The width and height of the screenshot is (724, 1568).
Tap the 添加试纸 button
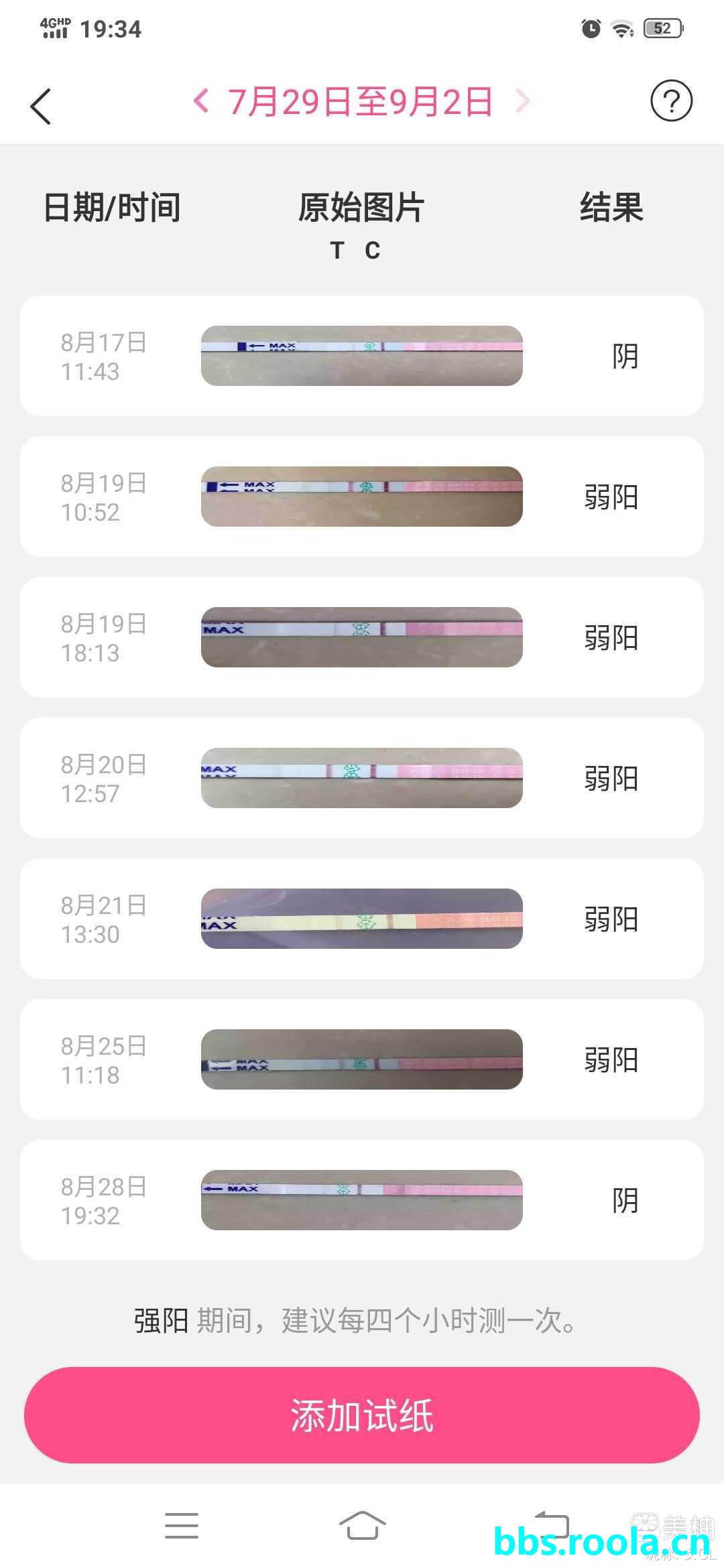[x=362, y=1415]
